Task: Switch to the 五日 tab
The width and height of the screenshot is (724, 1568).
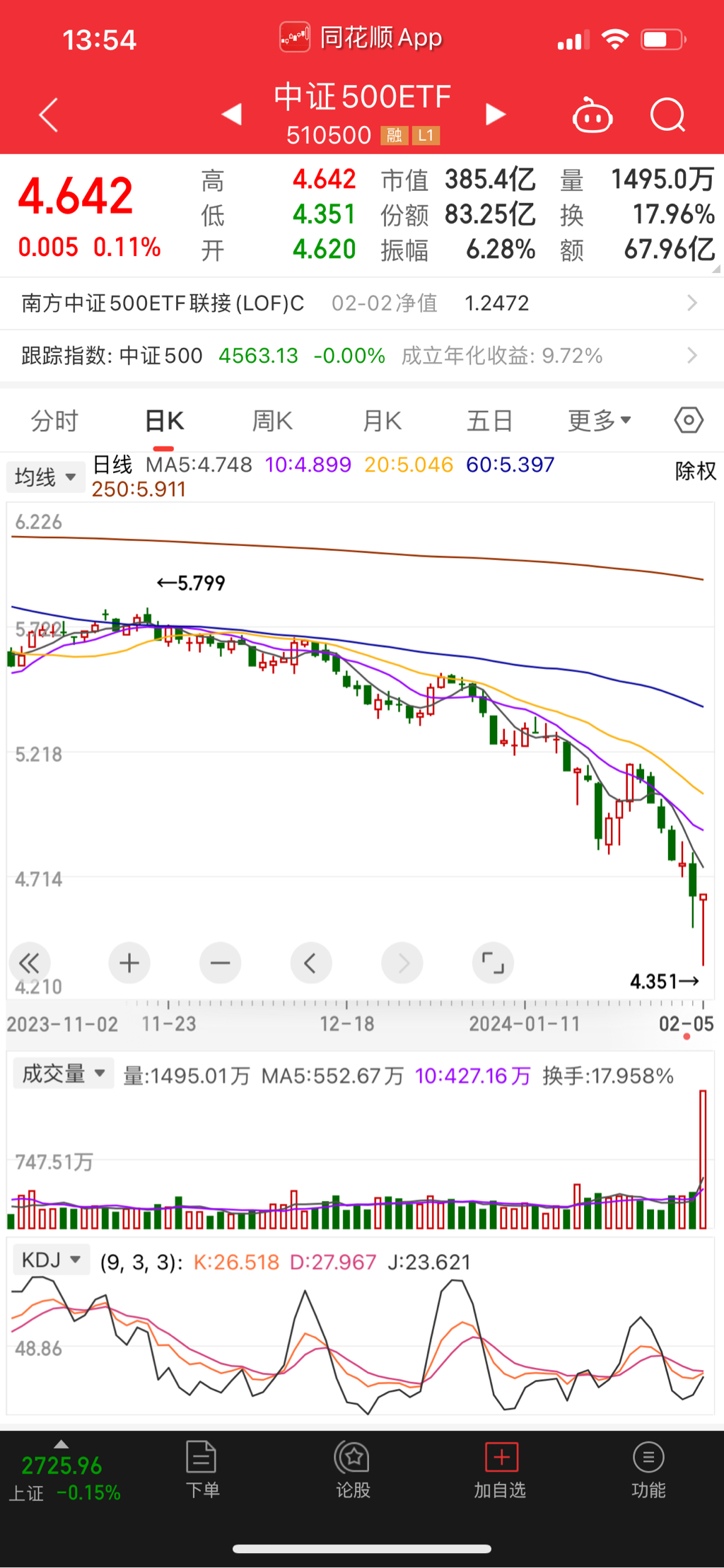Action: pos(489,422)
